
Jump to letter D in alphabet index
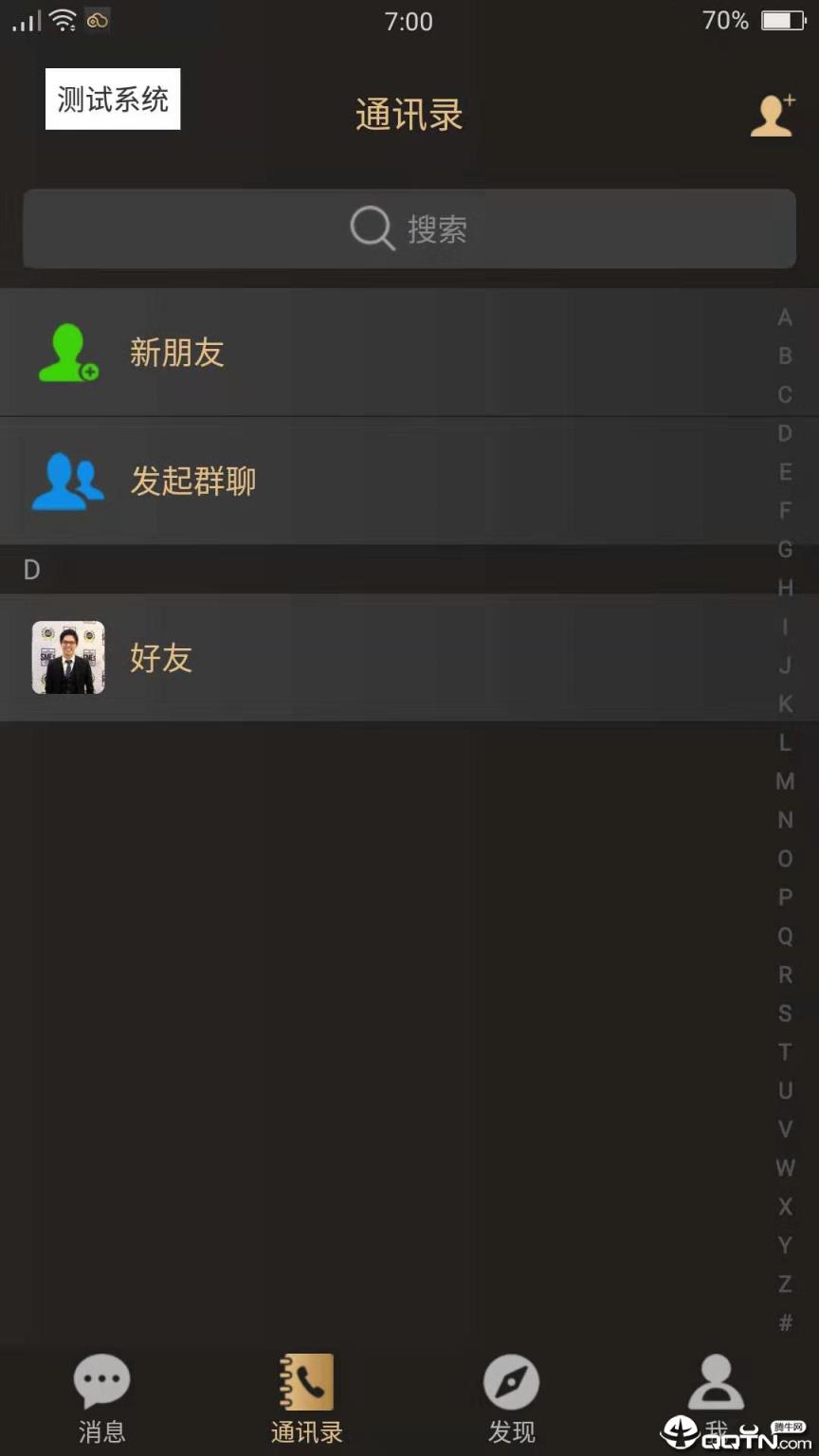(x=785, y=433)
